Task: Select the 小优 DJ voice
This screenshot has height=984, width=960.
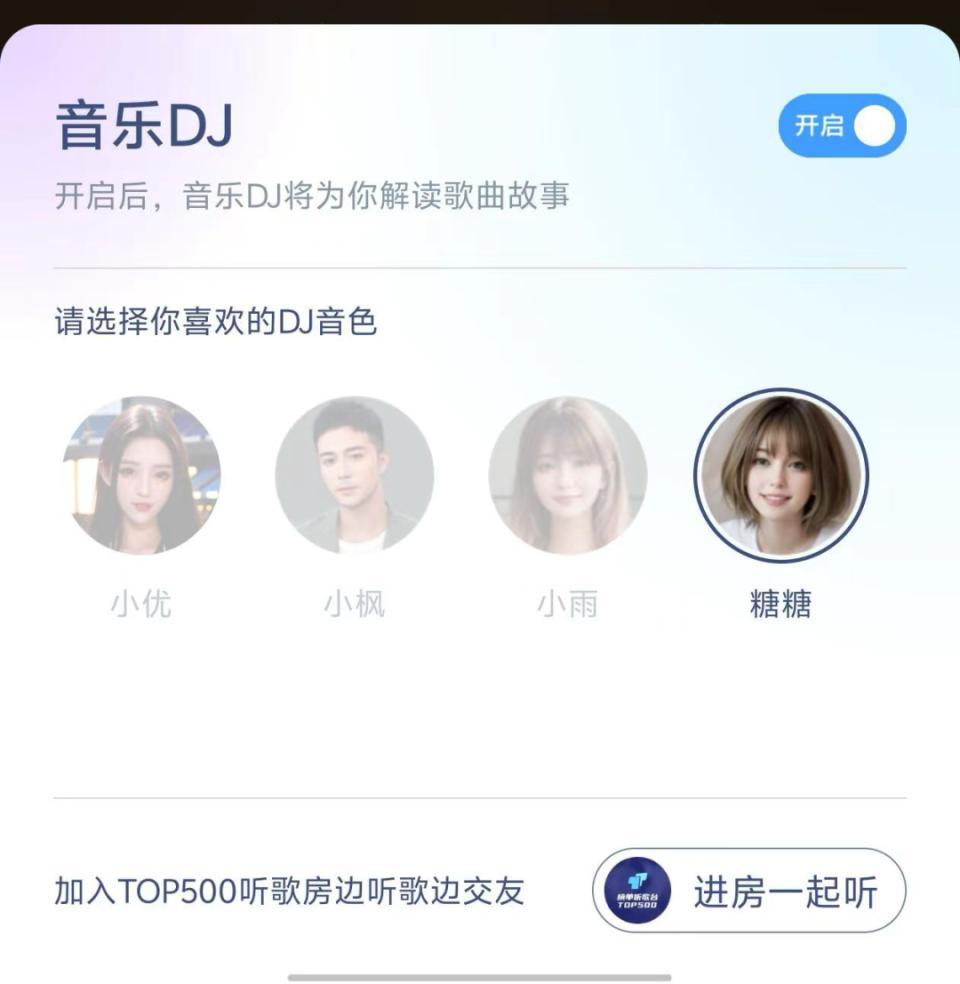Action: click(x=141, y=475)
